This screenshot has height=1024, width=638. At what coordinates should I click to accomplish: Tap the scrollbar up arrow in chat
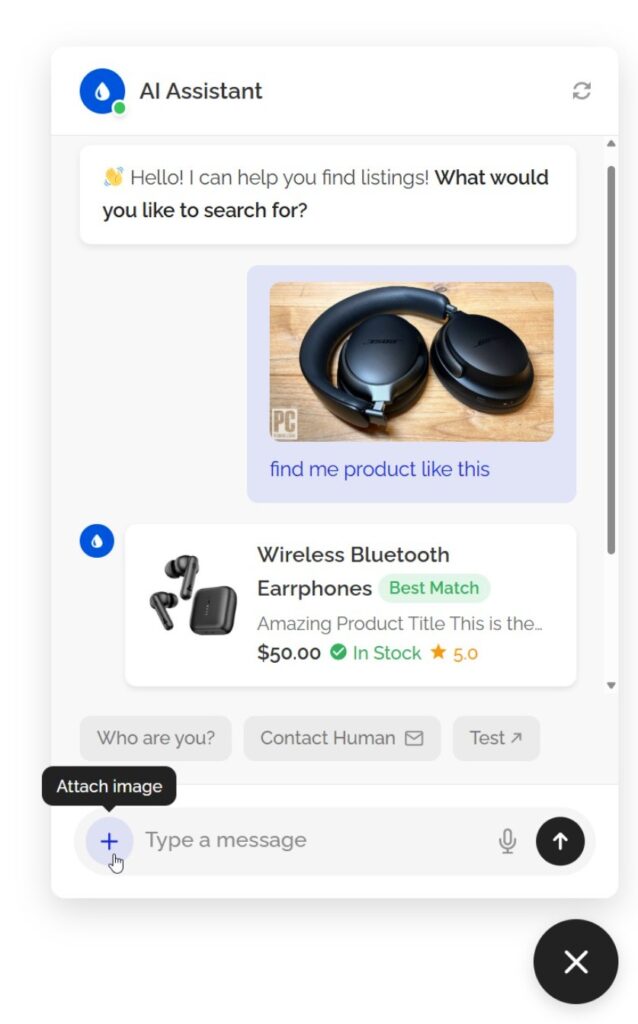[611, 145]
